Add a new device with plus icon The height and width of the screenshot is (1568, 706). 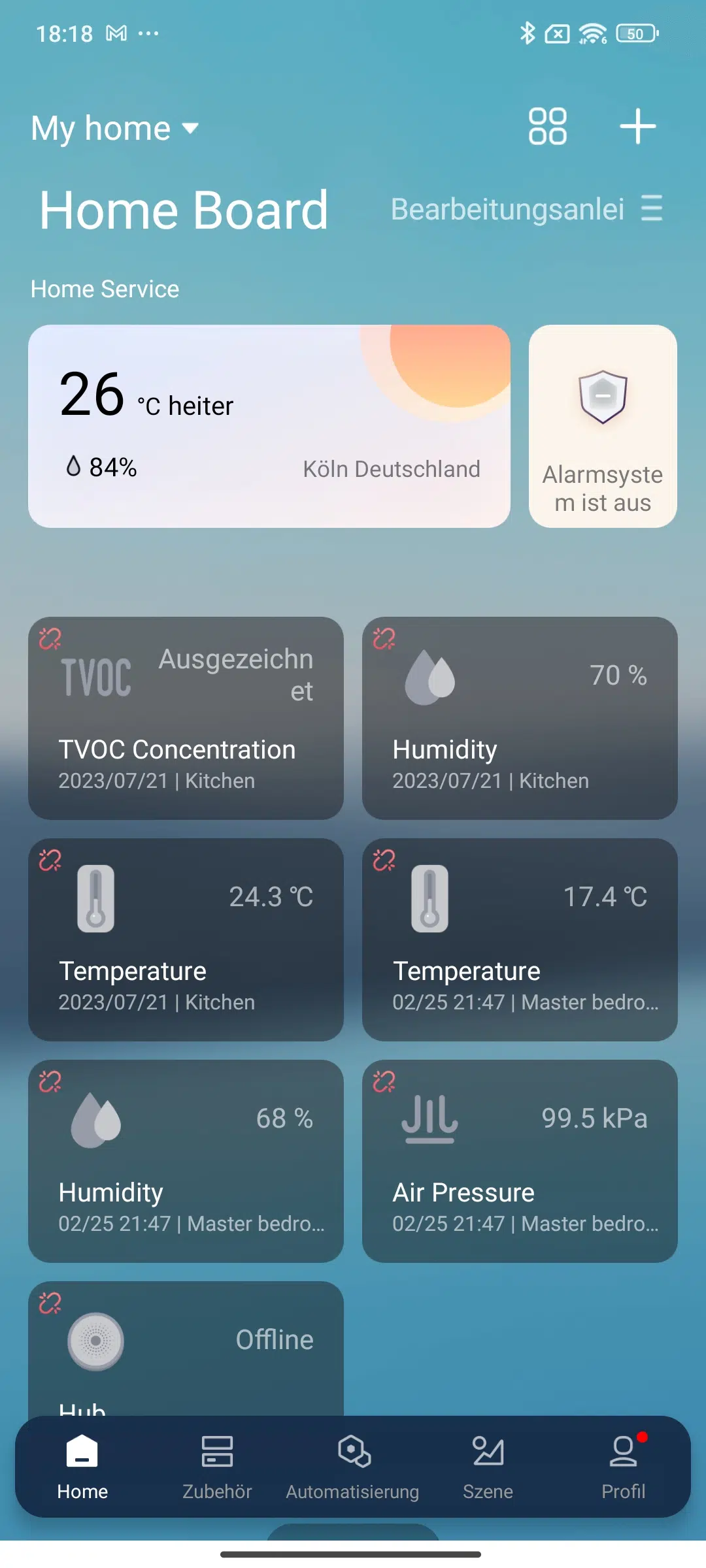click(x=637, y=126)
